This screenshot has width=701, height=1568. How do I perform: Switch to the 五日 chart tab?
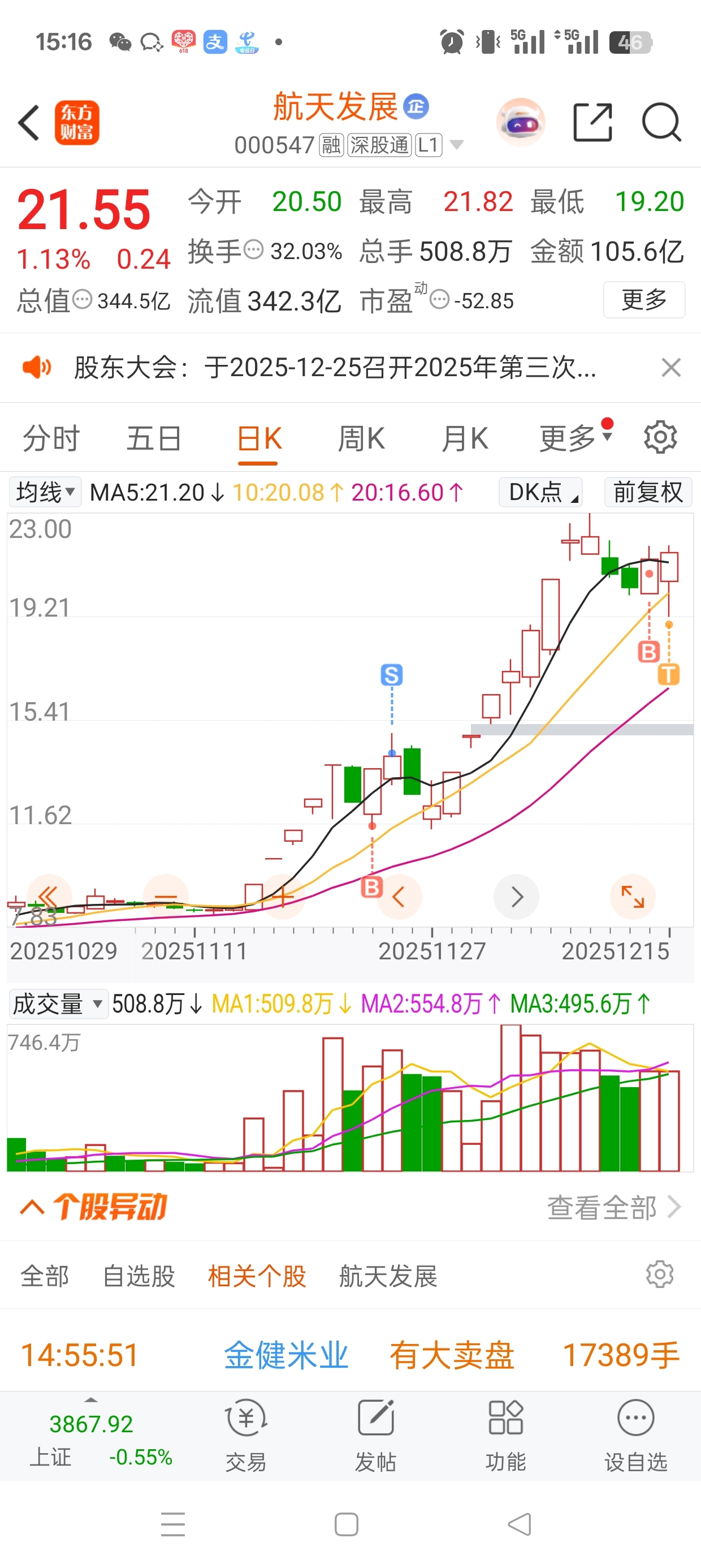154,438
